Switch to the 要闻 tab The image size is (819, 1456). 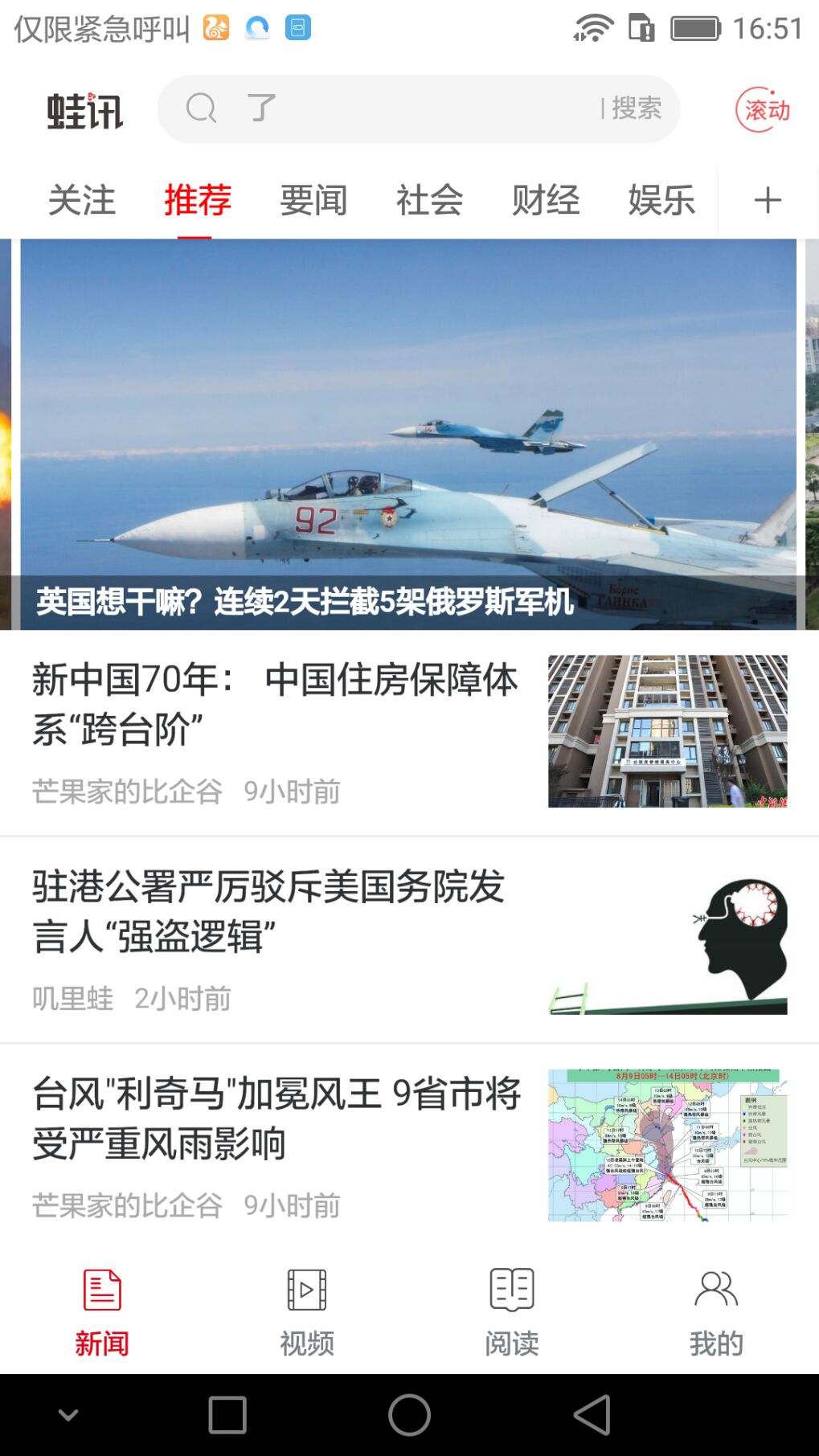pos(313,199)
